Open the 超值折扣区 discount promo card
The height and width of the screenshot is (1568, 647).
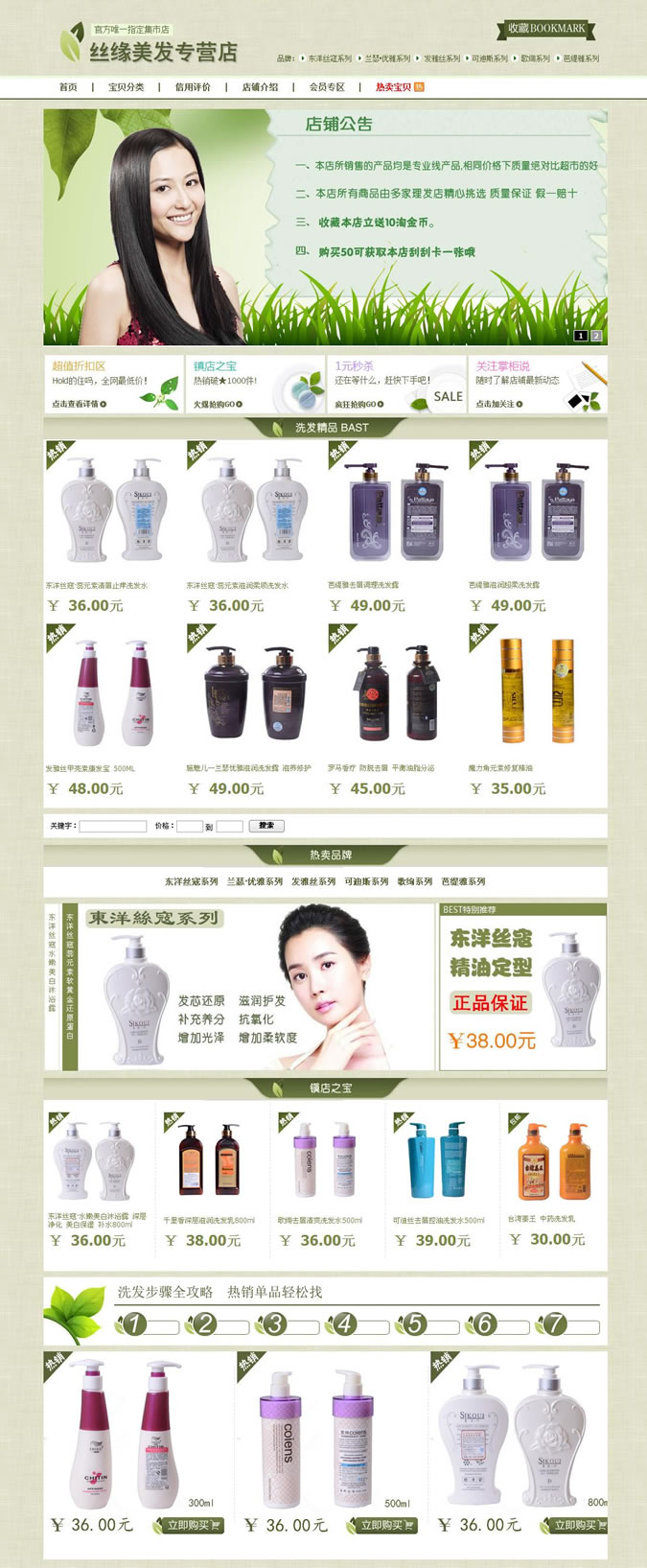(113, 385)
